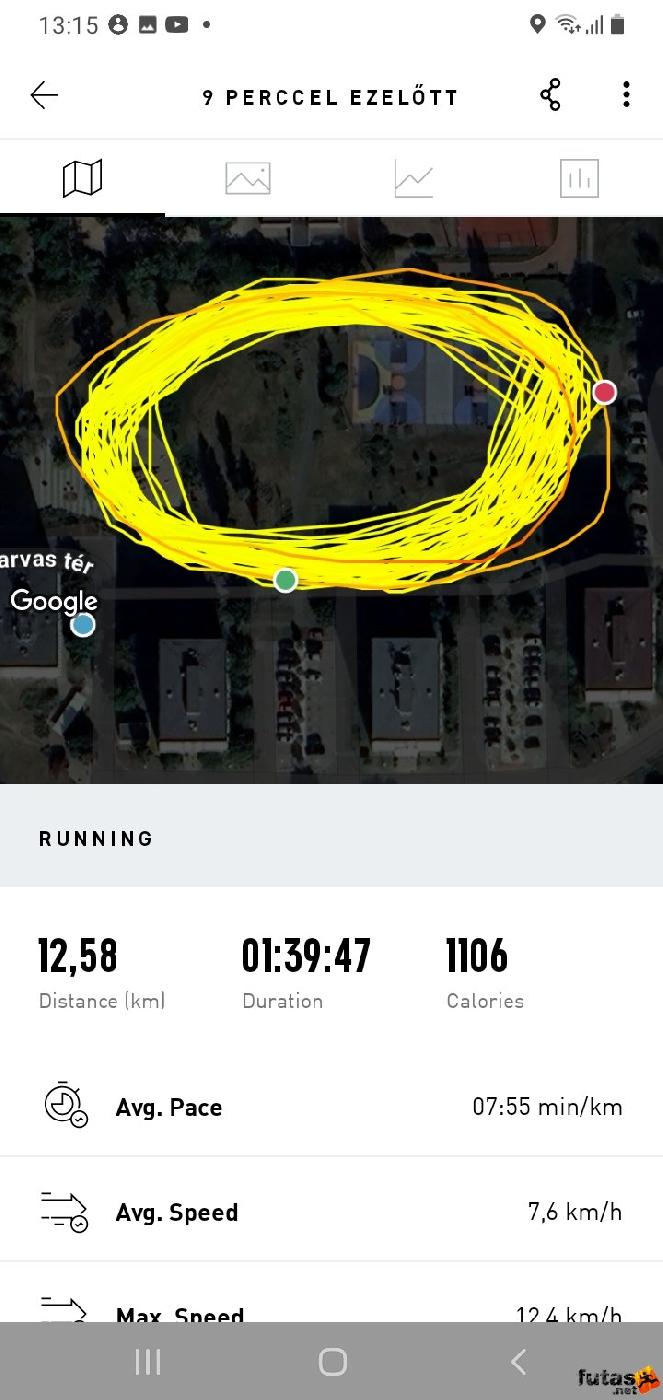Select the map tab
The image size is (663, 1400).
point(82,179)
